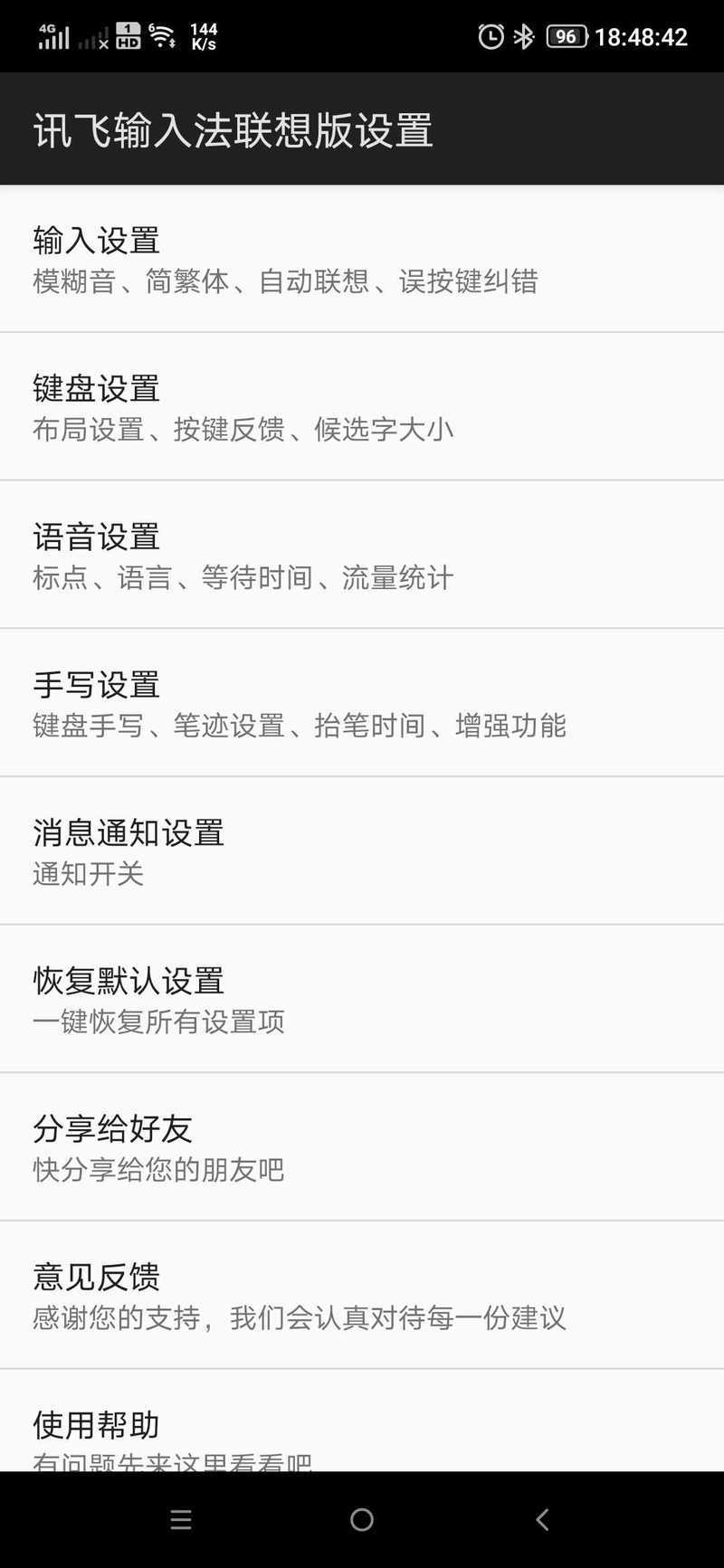
Task: Tap 分享给好友 to share with friends
Action: coord(362,1147)
